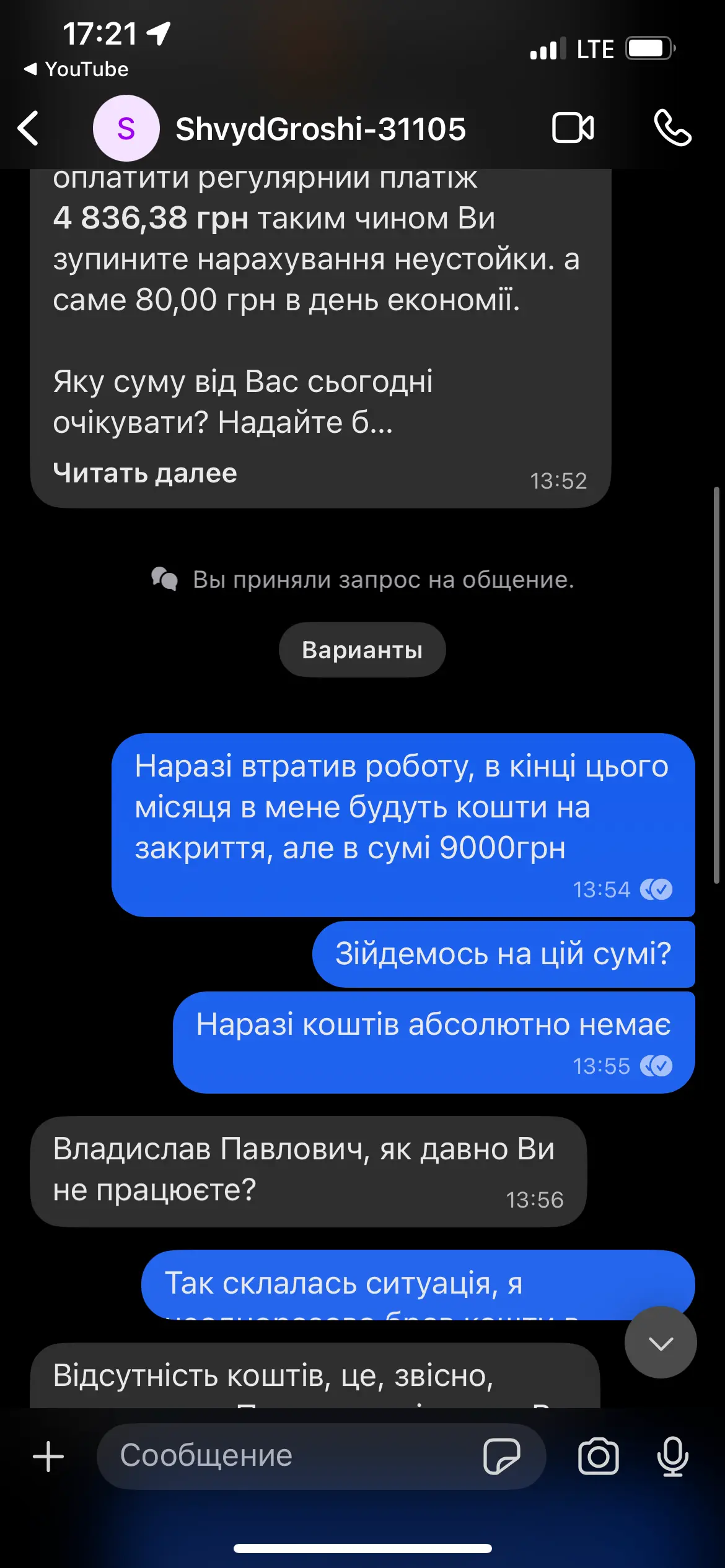Jump to the latest messages

coord(660,1343)
